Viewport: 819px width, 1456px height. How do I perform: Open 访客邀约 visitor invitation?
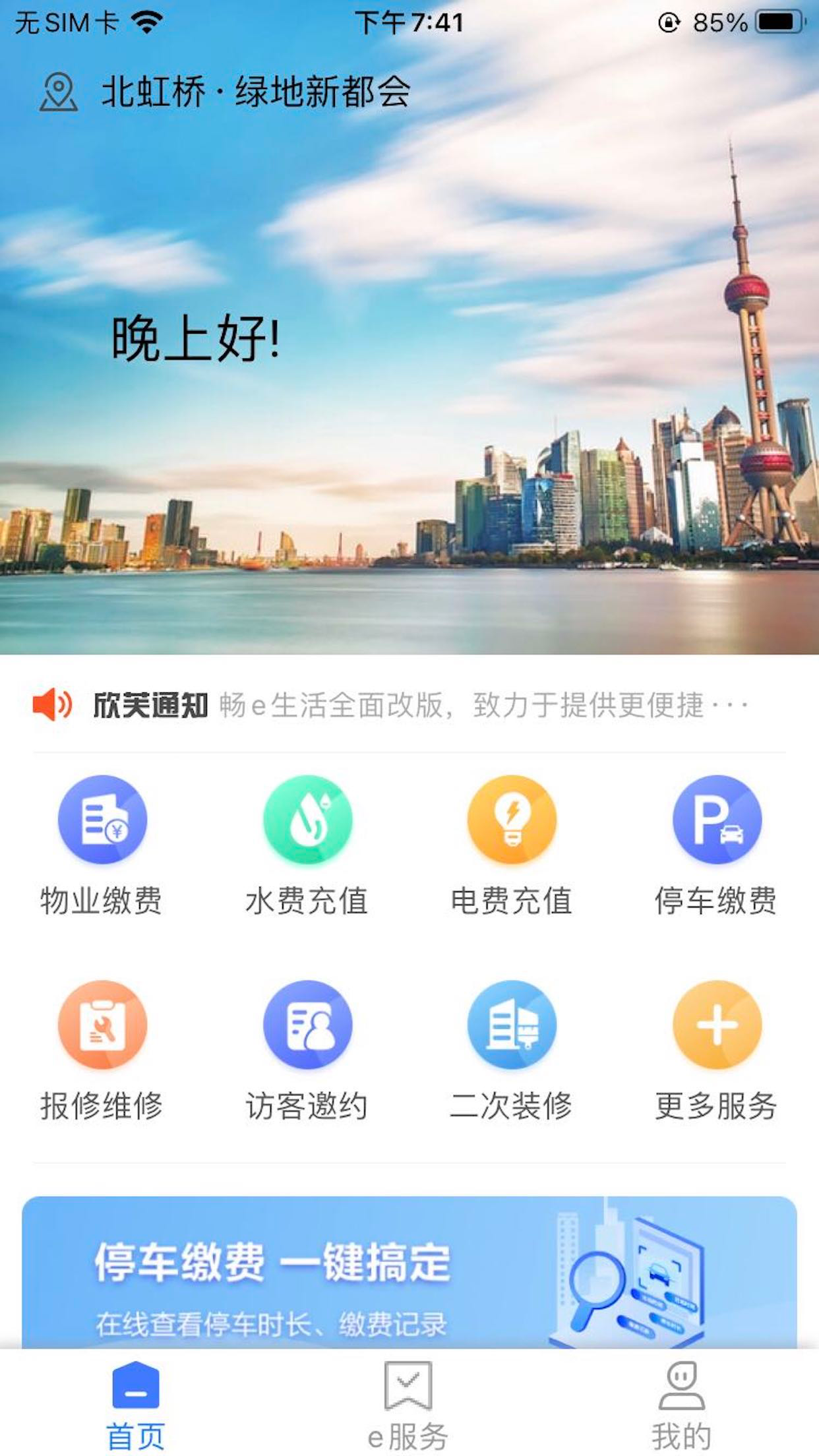coord(307,1051)
